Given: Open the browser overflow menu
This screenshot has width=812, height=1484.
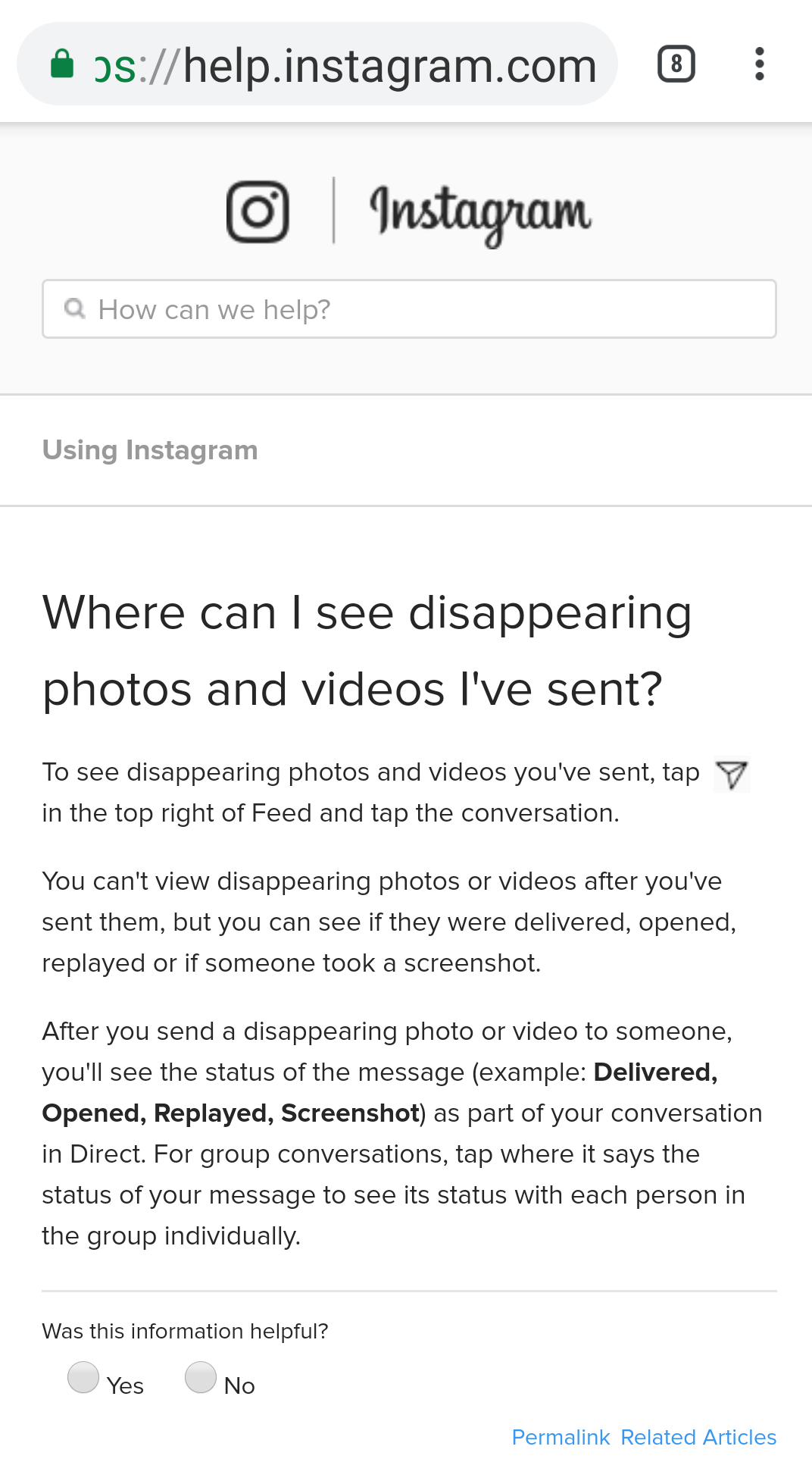Looking at the screenshot, I should point(760,64).
